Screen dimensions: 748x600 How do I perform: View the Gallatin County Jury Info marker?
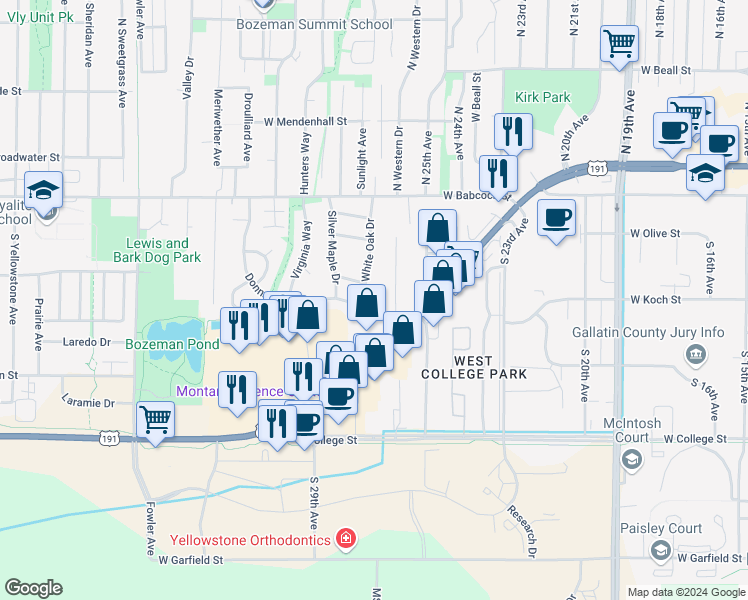698,353
